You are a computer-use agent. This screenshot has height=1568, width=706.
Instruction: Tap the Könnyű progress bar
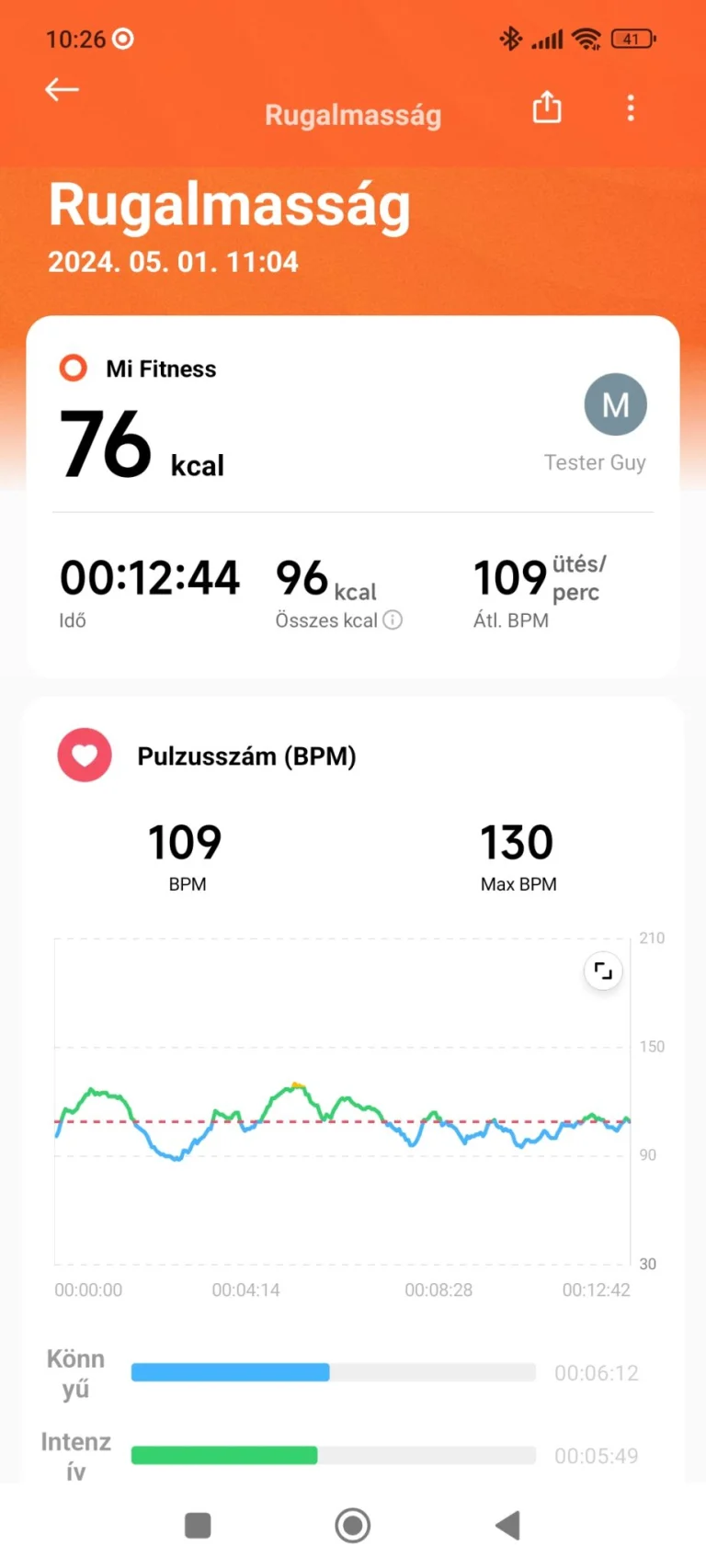coord(333,1372)
